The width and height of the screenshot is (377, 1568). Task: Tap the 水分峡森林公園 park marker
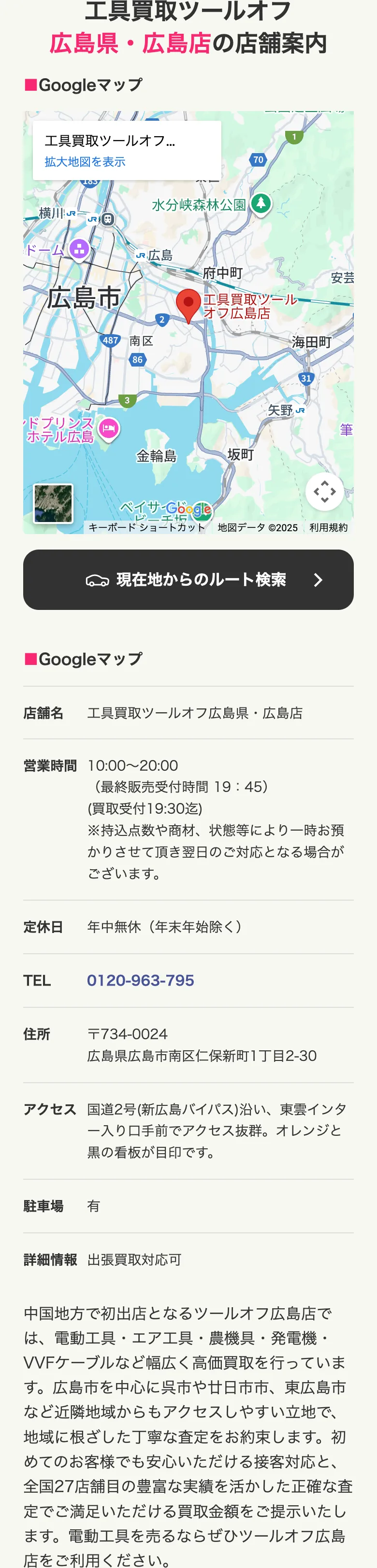[261, 203]
